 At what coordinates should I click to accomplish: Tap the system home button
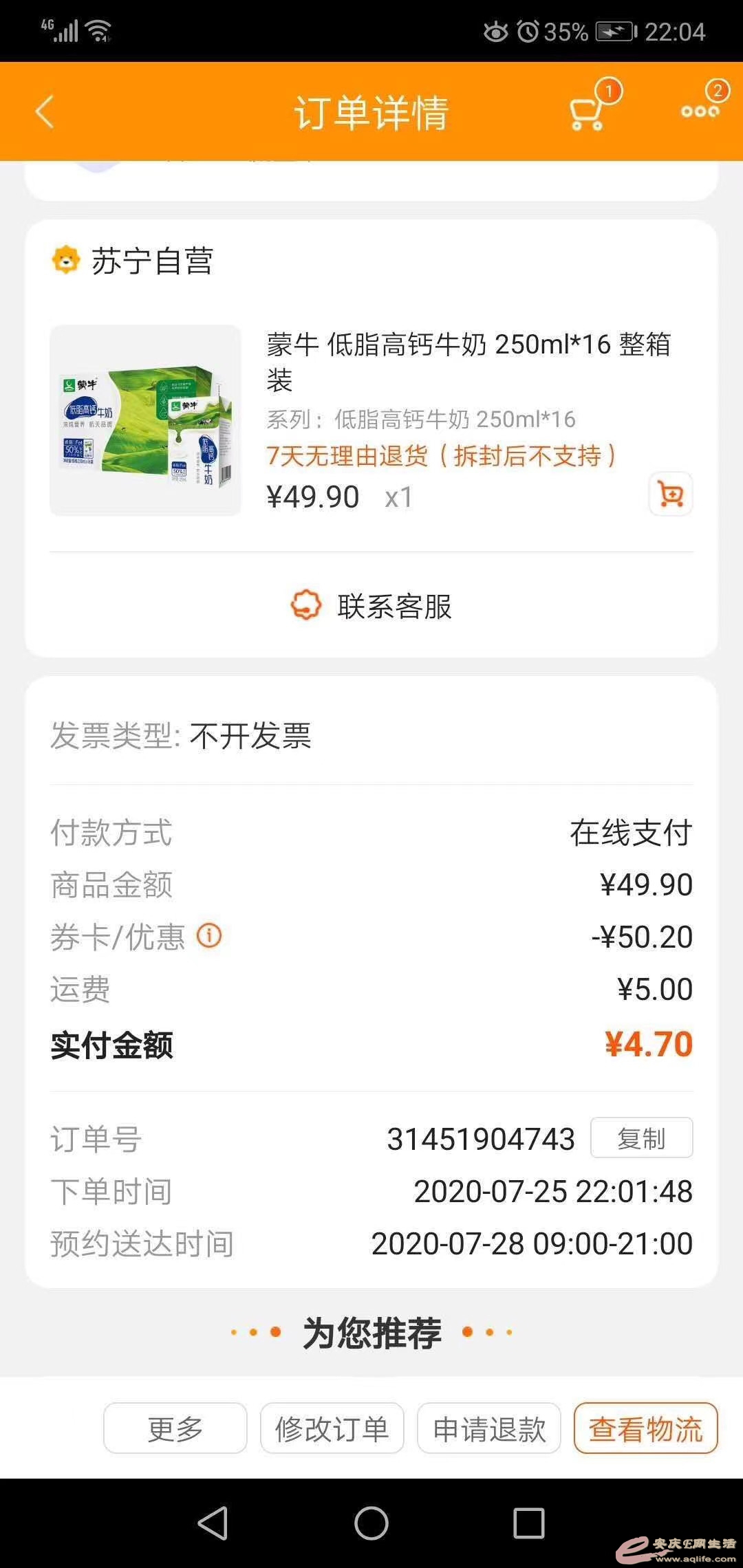[371, 1523]
